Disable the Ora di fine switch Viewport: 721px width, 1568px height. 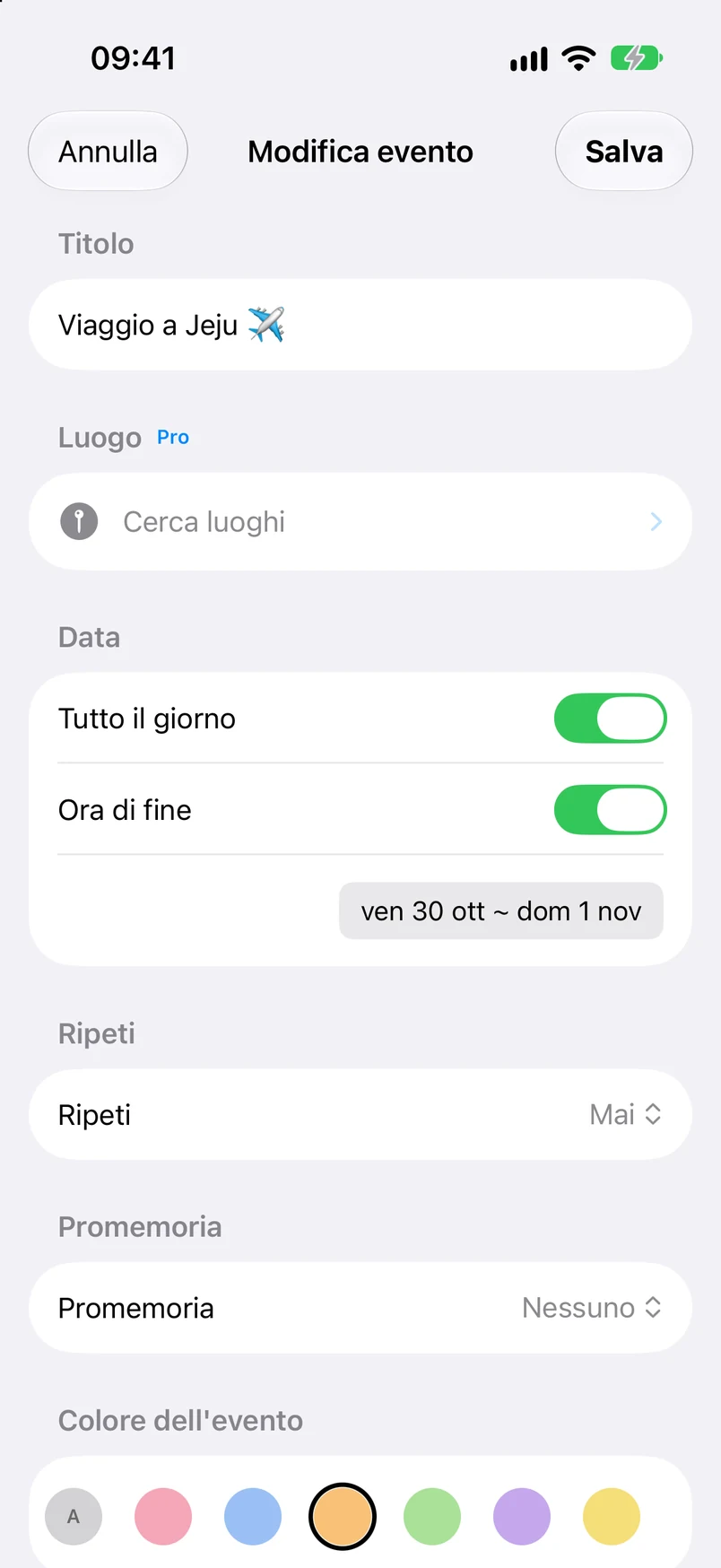610,810
